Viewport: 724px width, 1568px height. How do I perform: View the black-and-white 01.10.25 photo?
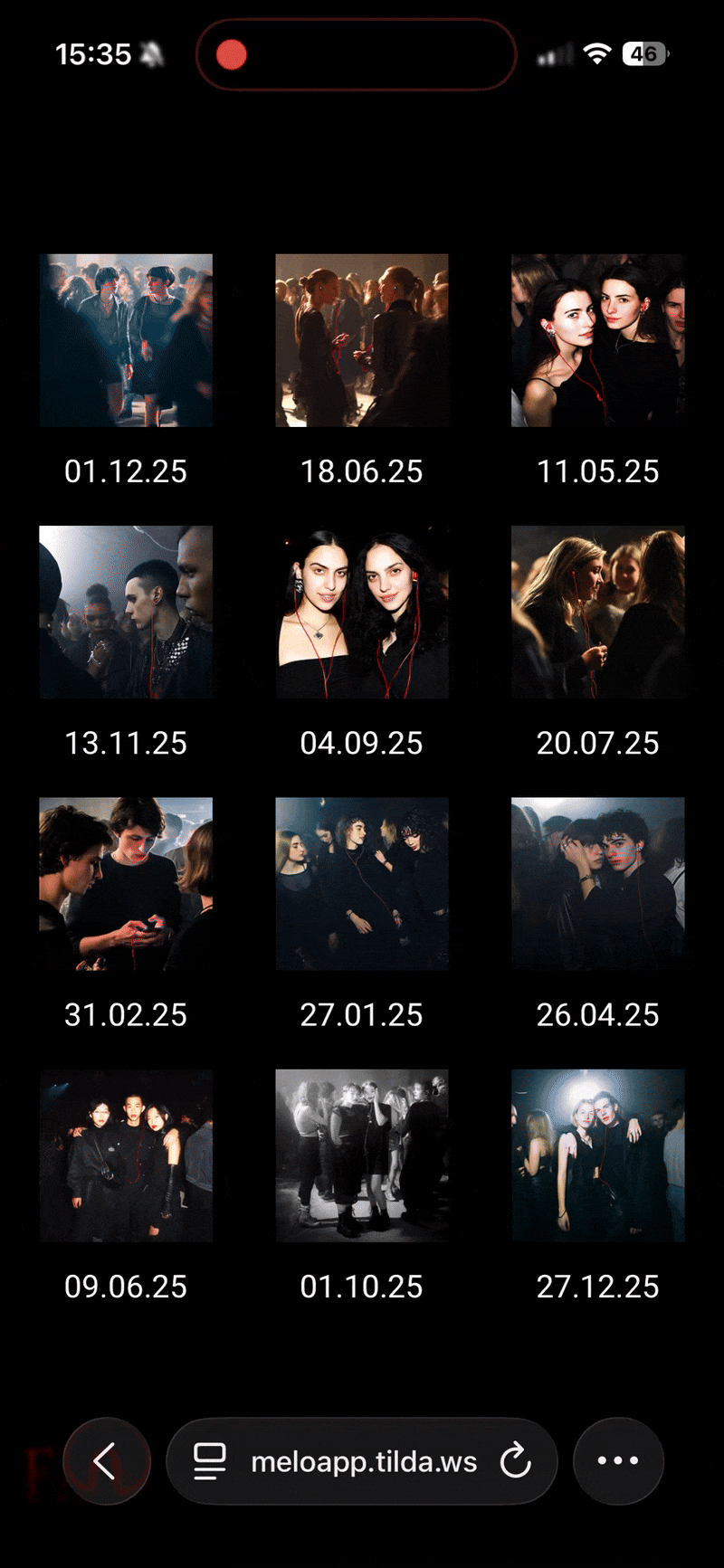coord(362,1155)
